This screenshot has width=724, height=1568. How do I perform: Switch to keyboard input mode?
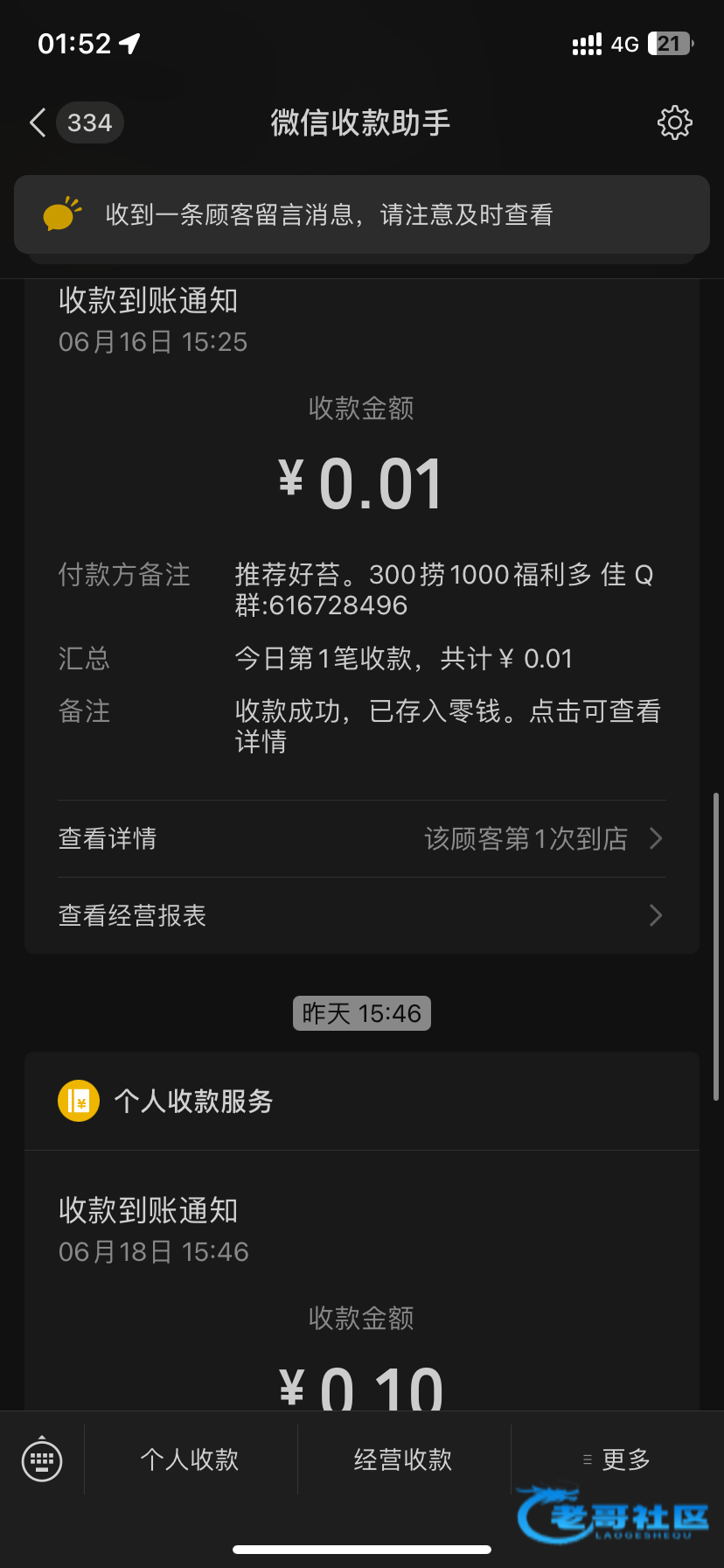(42, 1459)
